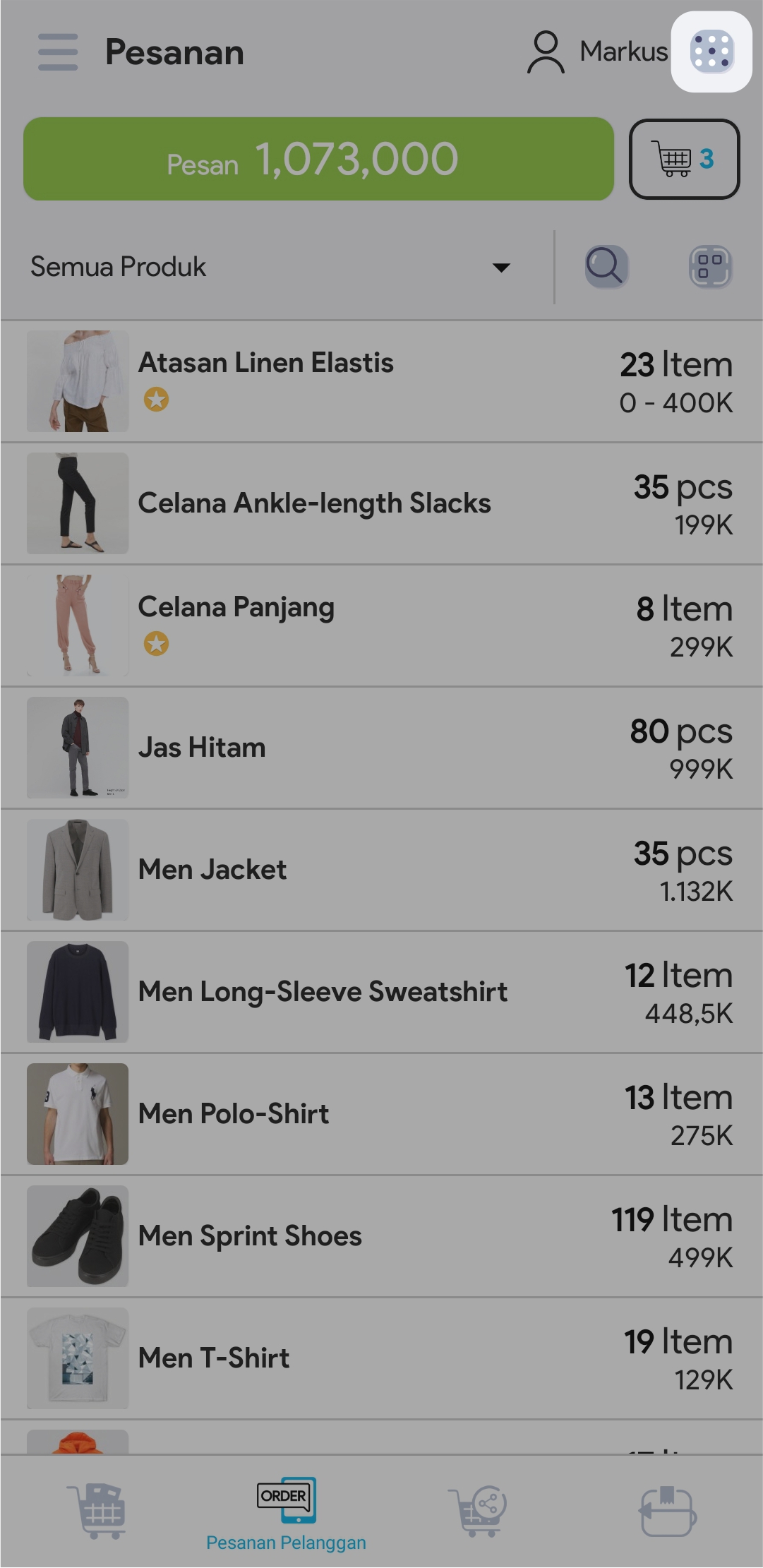This screenshot has height=1568, width=763.
Task: Open Men T-Shirt item
Action: coord(381,1358)
